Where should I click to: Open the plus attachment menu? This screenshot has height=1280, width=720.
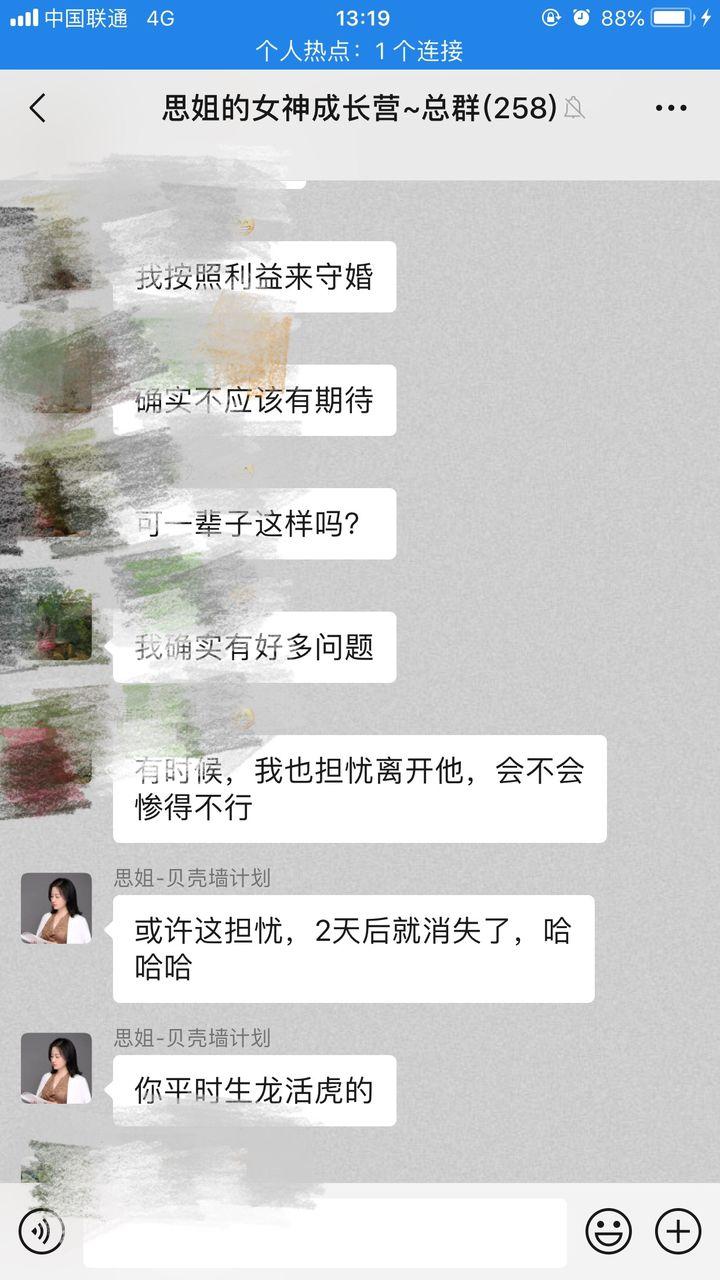678,1231
